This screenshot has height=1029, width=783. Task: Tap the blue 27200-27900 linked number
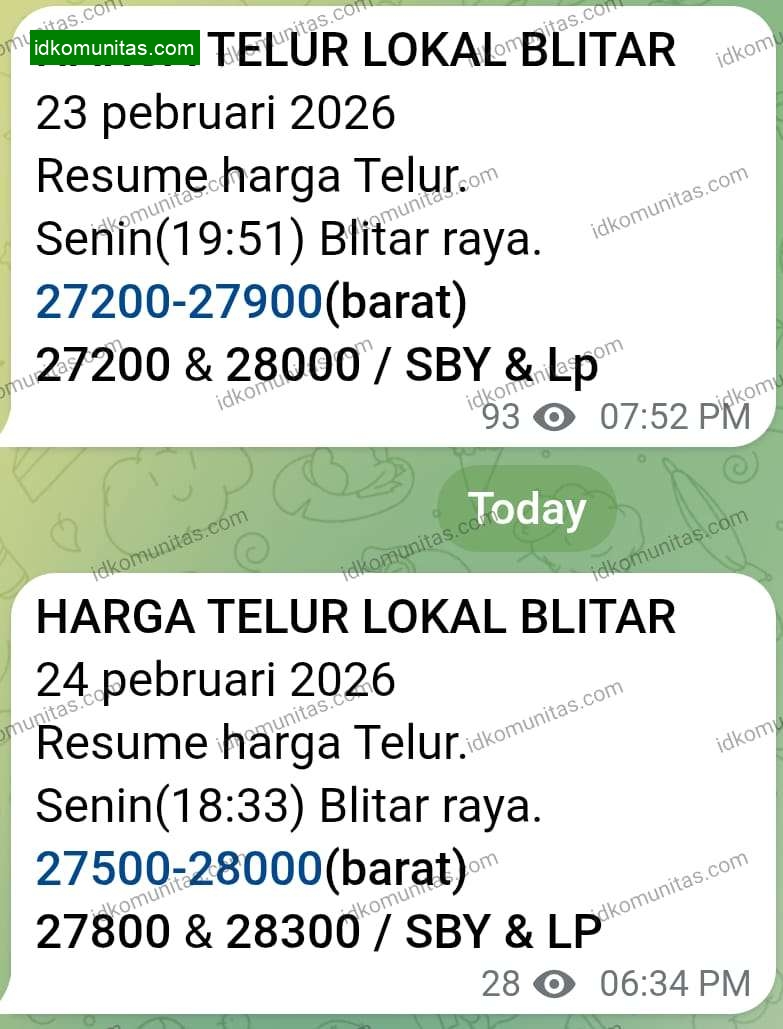coord(180,303)
